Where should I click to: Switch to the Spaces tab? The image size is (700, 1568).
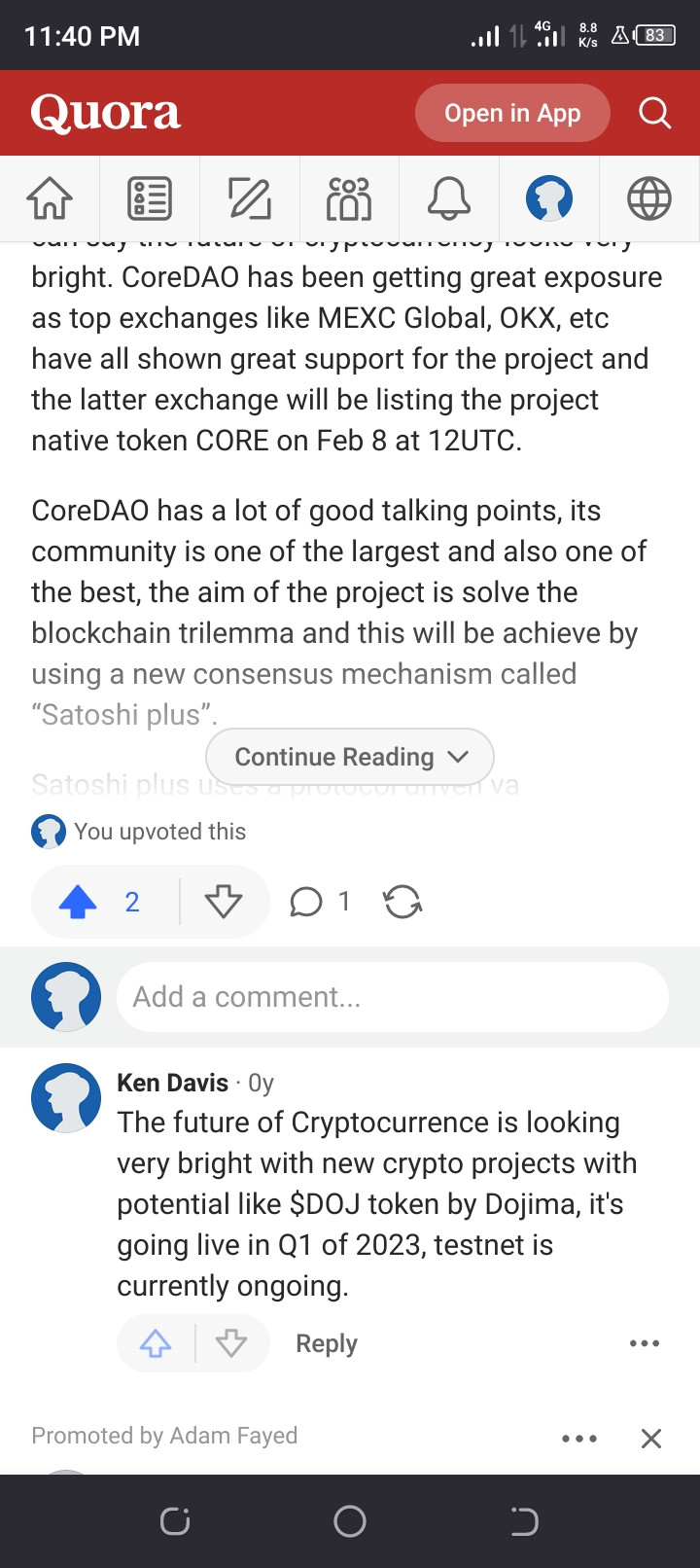(349, 198)
